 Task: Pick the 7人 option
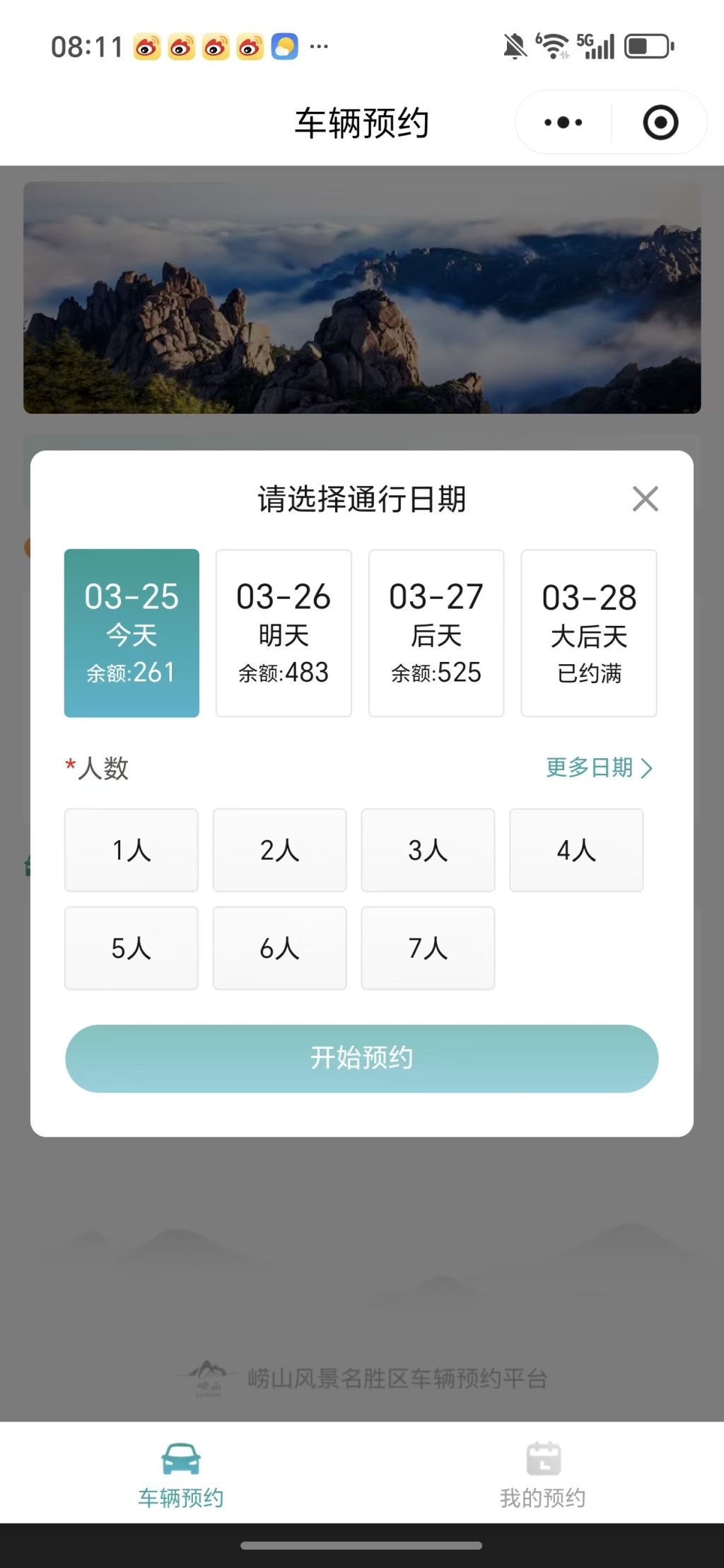428,948
